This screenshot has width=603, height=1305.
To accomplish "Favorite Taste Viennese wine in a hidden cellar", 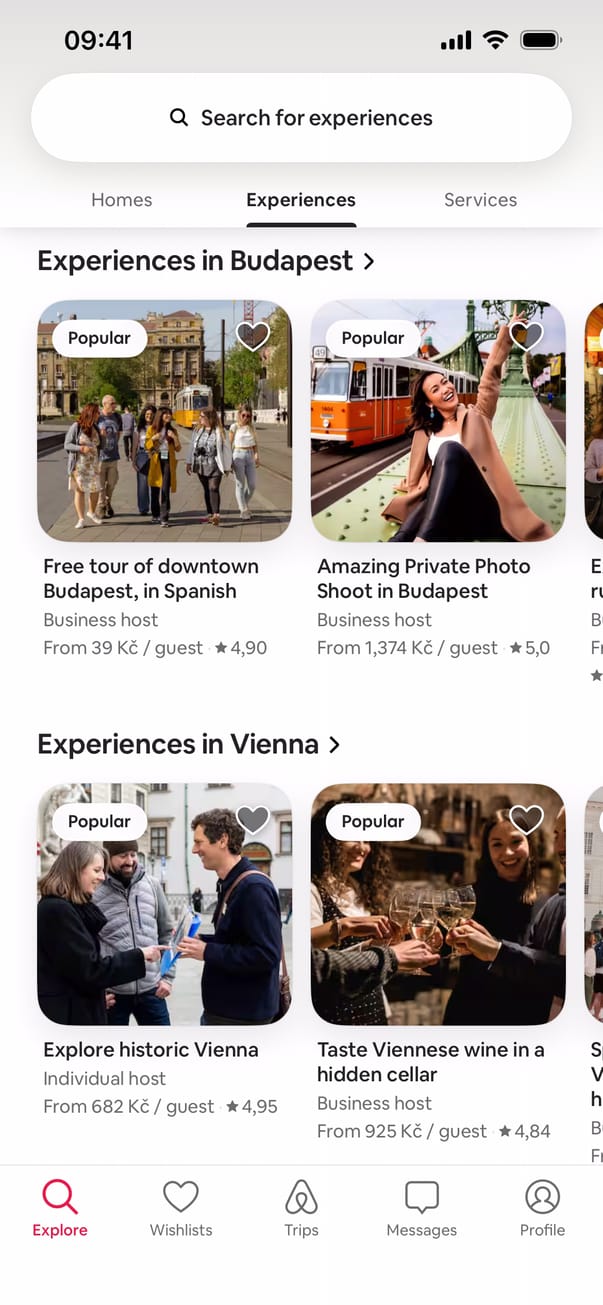I will pyautogui.click(x=526, y=820).
